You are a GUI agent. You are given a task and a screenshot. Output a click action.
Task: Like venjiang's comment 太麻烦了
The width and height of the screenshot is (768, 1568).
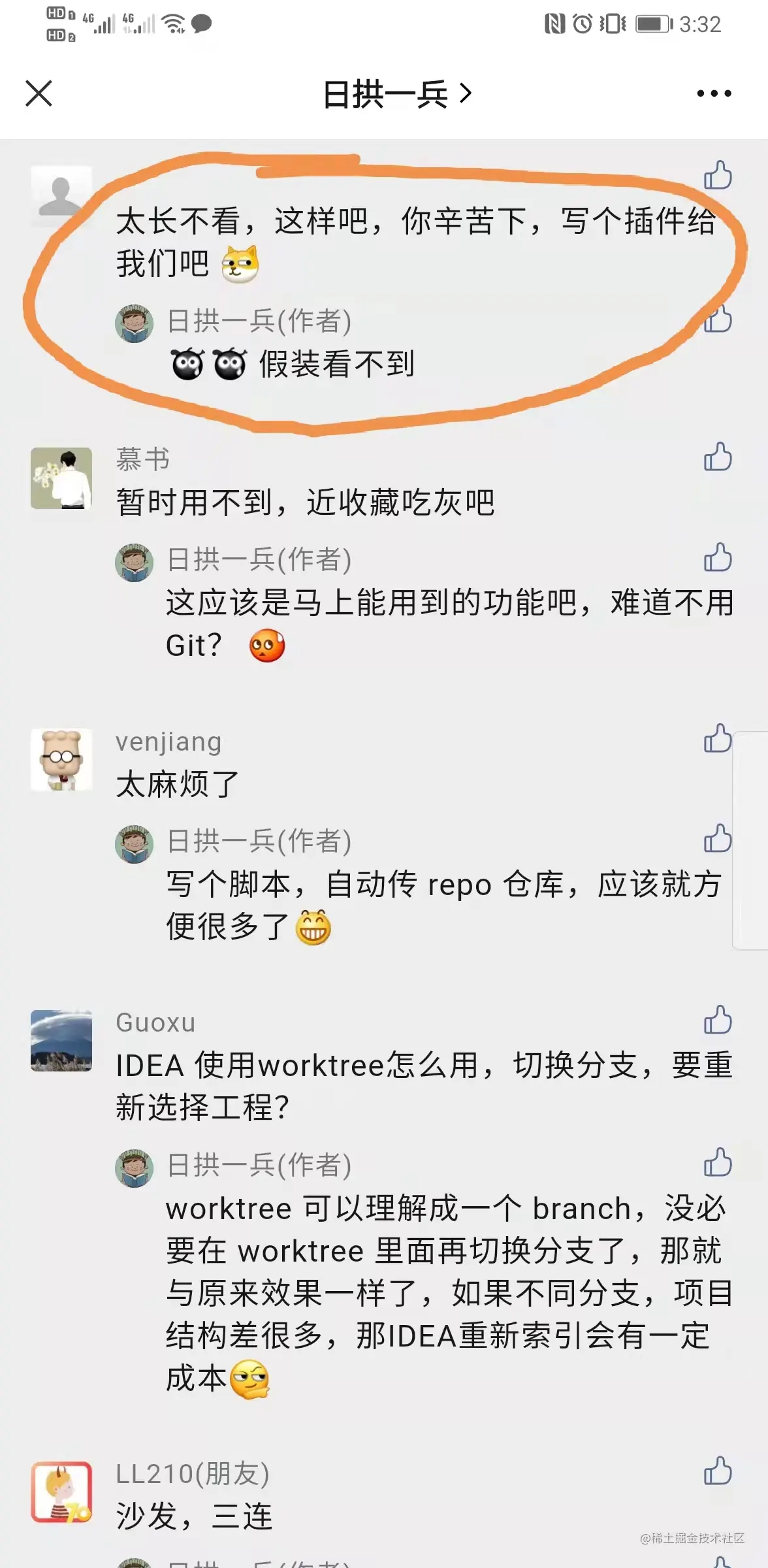click(x=717, y=739)
